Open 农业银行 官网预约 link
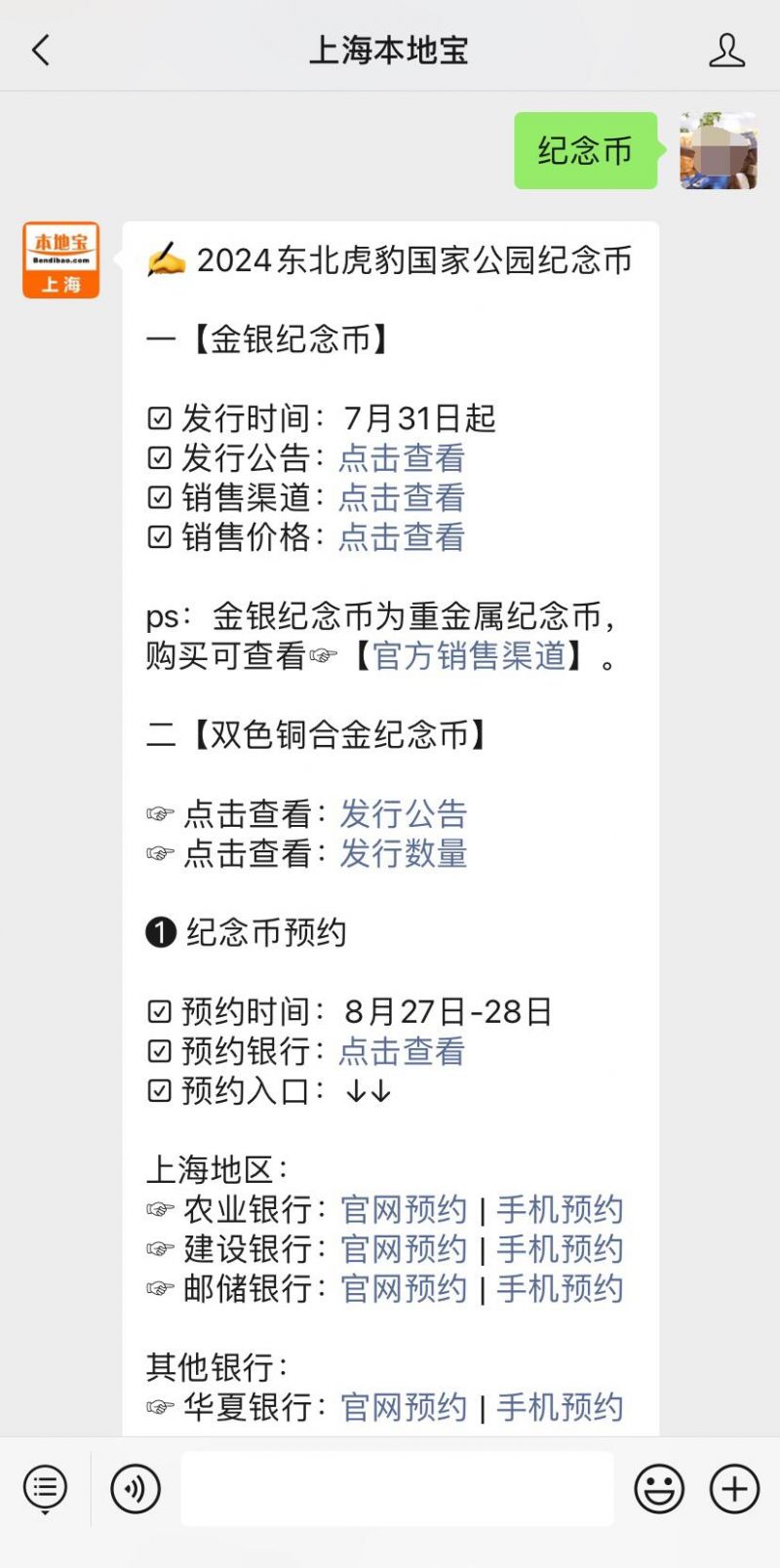 pyautogui.click(x=404, y=1210)
